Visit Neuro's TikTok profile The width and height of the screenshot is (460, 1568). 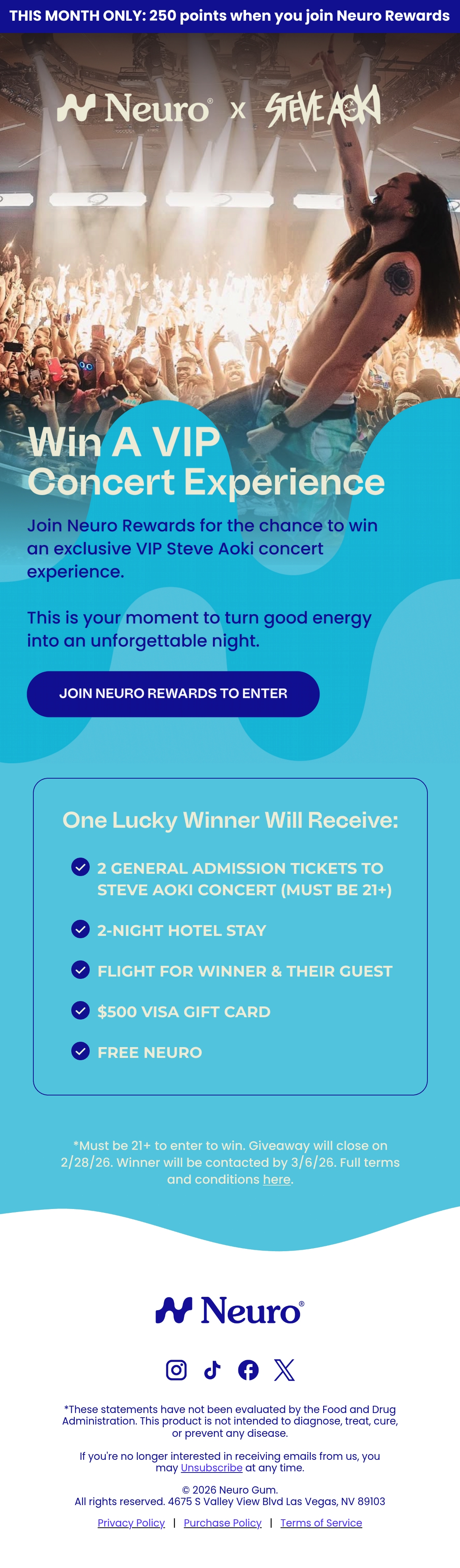212,1370
